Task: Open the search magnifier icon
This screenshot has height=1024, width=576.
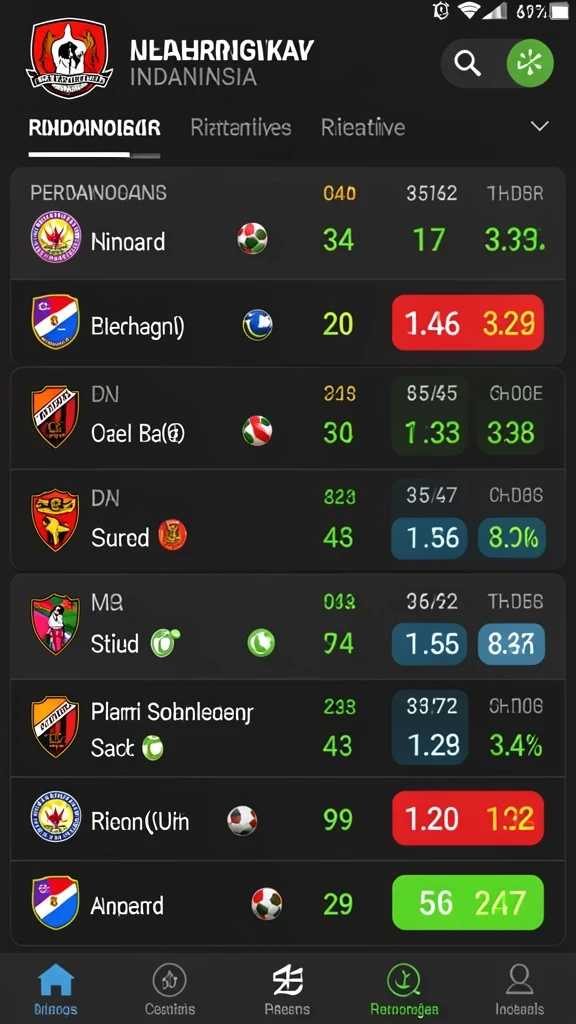Action: pyautogui.click(x=468, y=63)
